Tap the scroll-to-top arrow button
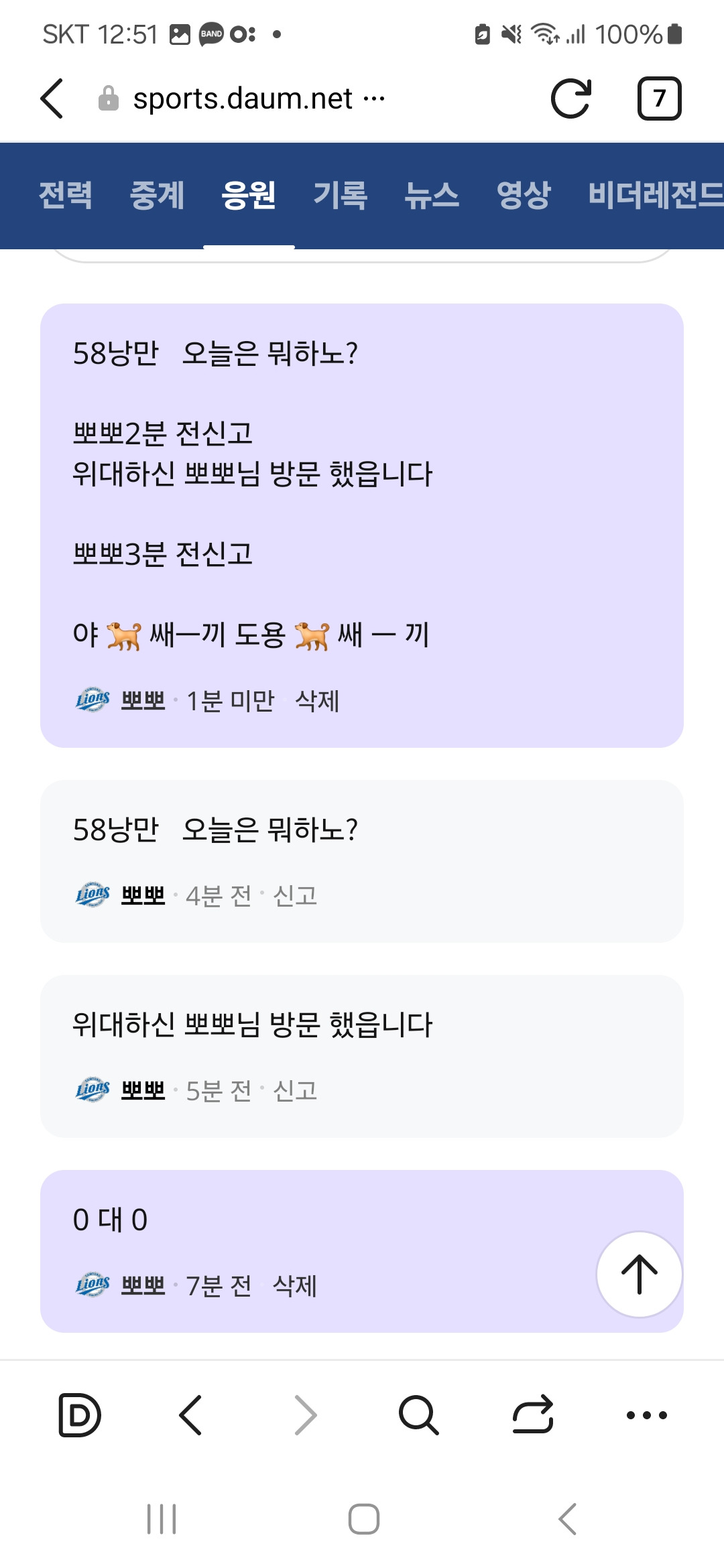Viewport: 724px width, 1568px height. click(639, 1274)
